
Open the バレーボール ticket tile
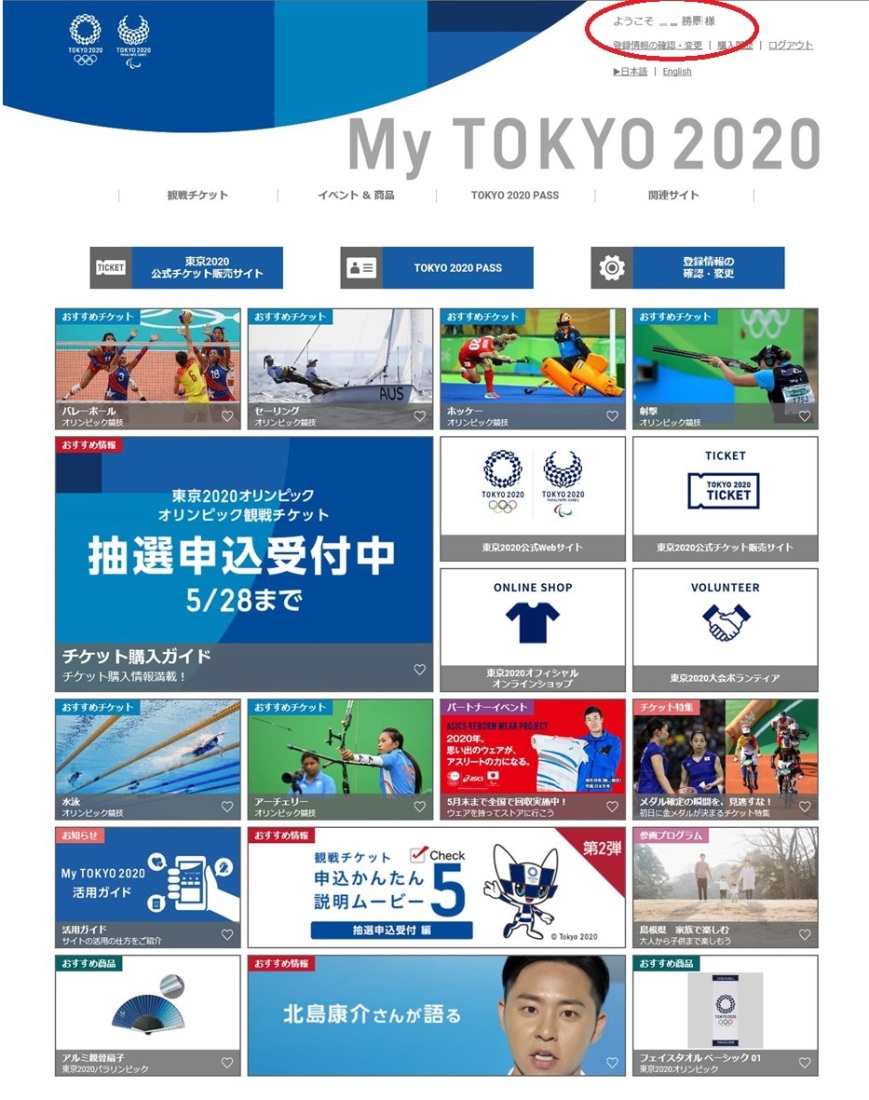[147, 368]
